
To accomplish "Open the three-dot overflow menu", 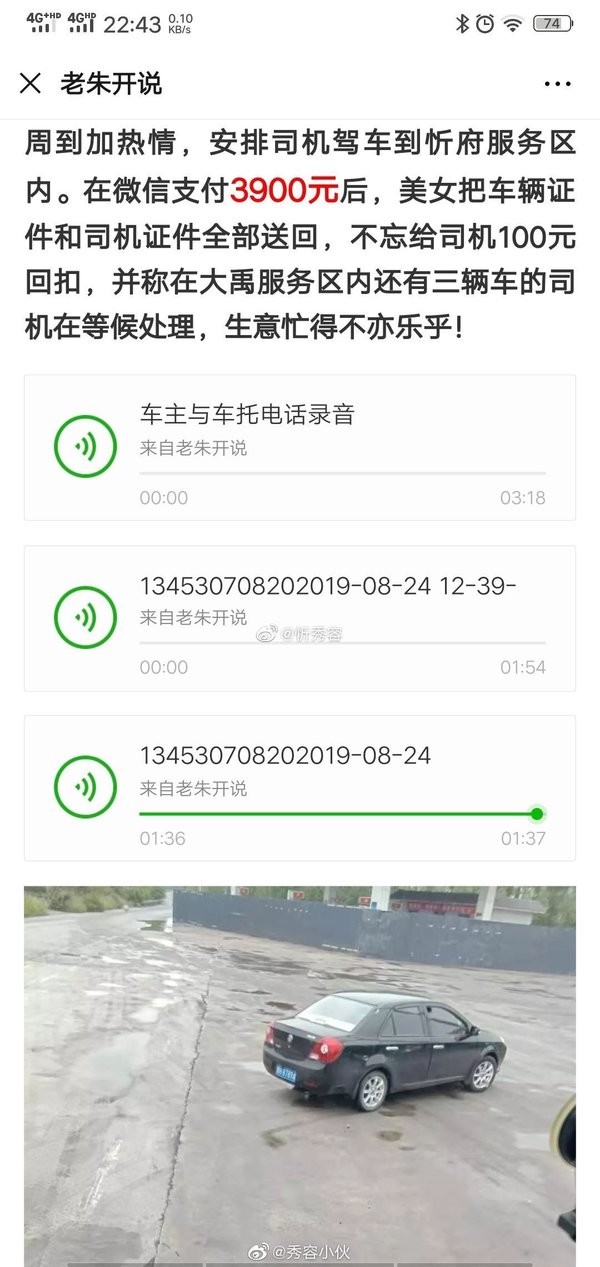I will coord(557,84).
